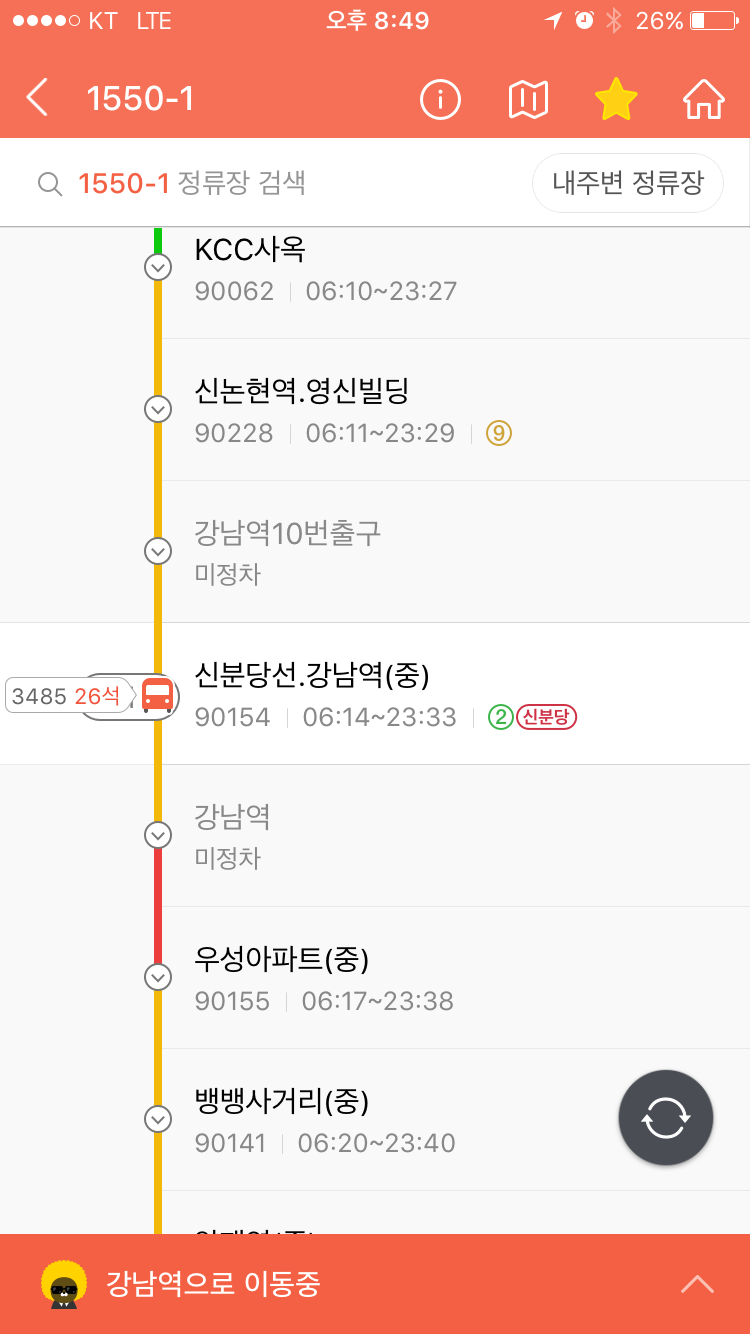This screenshot has height=1334, width=750.
Task: Show the route on map
Action: [528, 99]
